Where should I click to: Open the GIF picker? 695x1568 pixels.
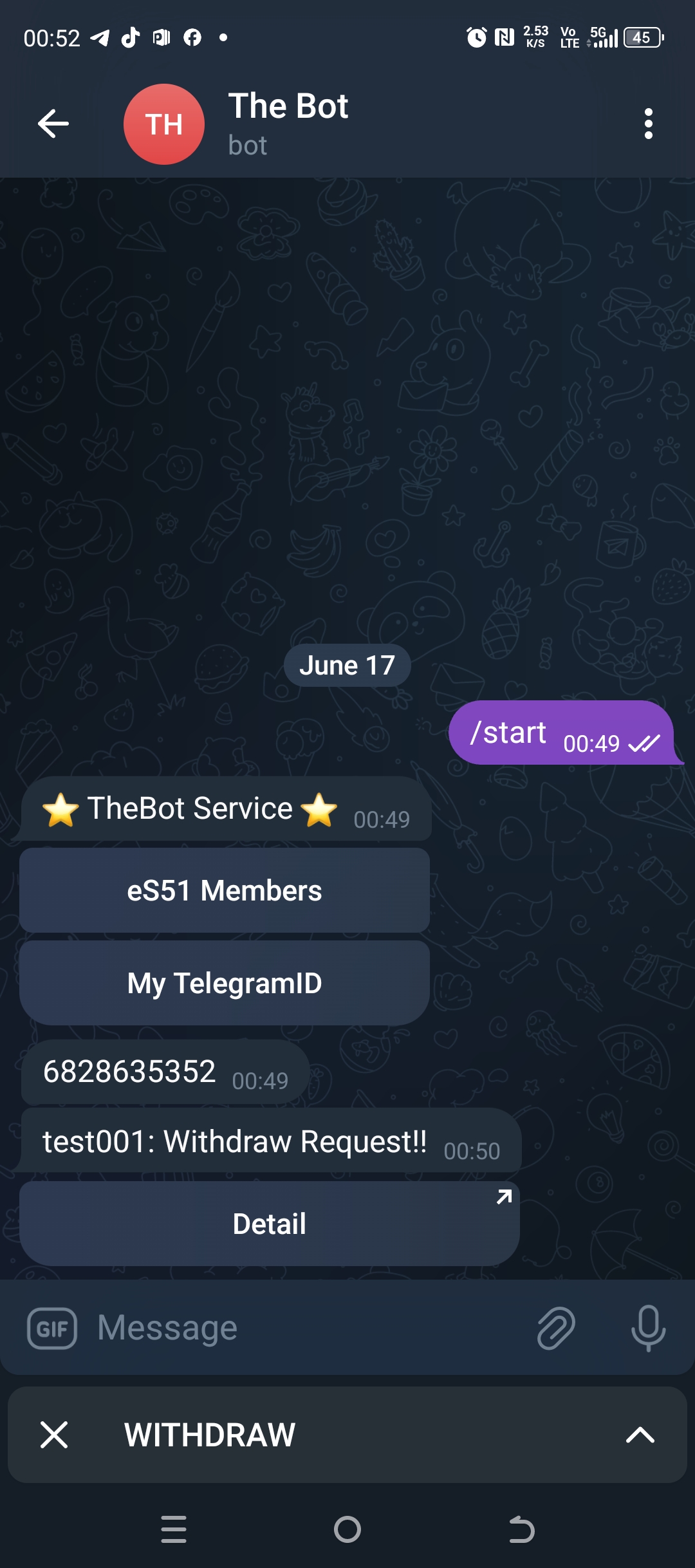[x=52, y=1328]
